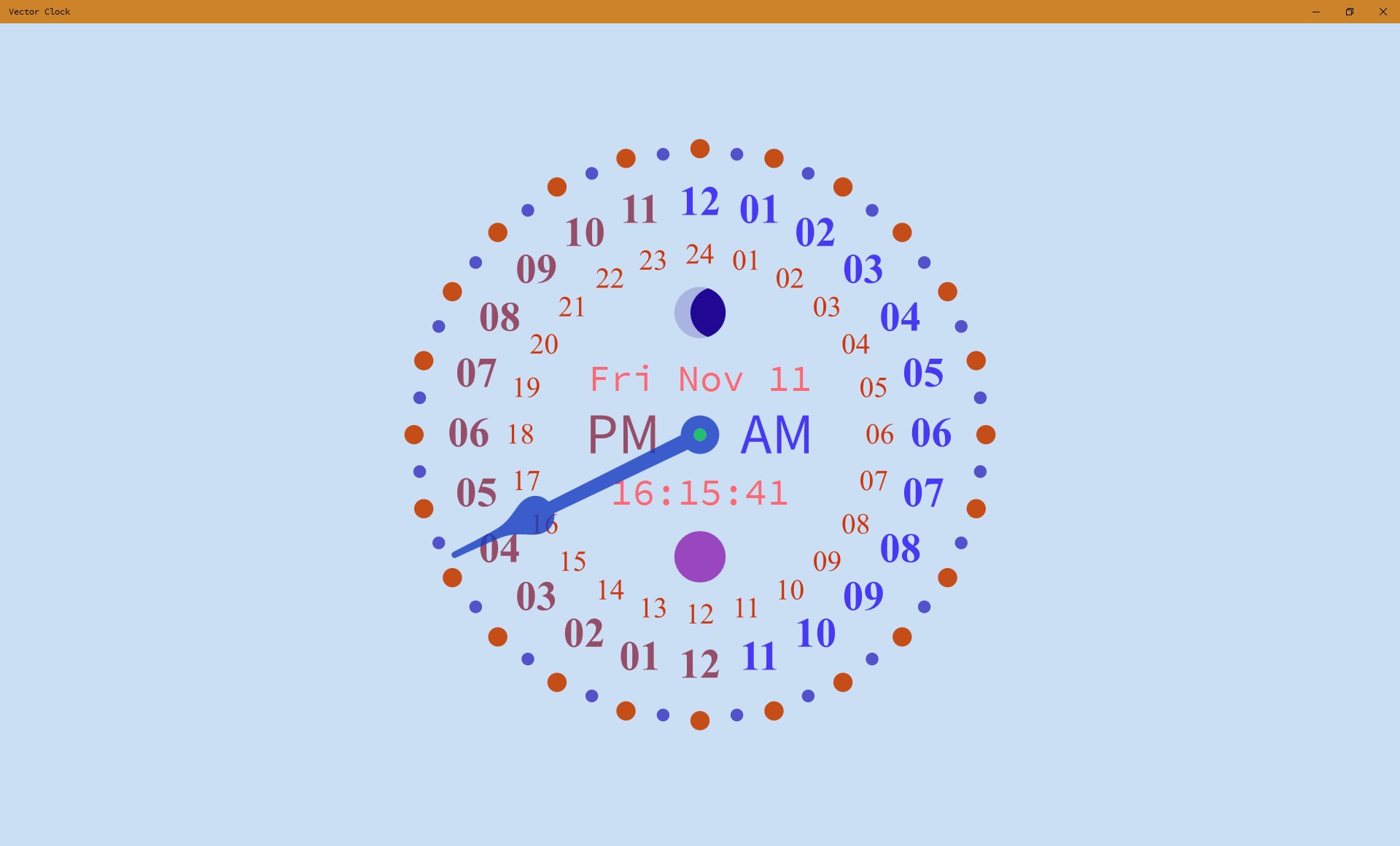Close the Vector Clock window
This screenshot has width=1400, height=846.
point(1382,12)
